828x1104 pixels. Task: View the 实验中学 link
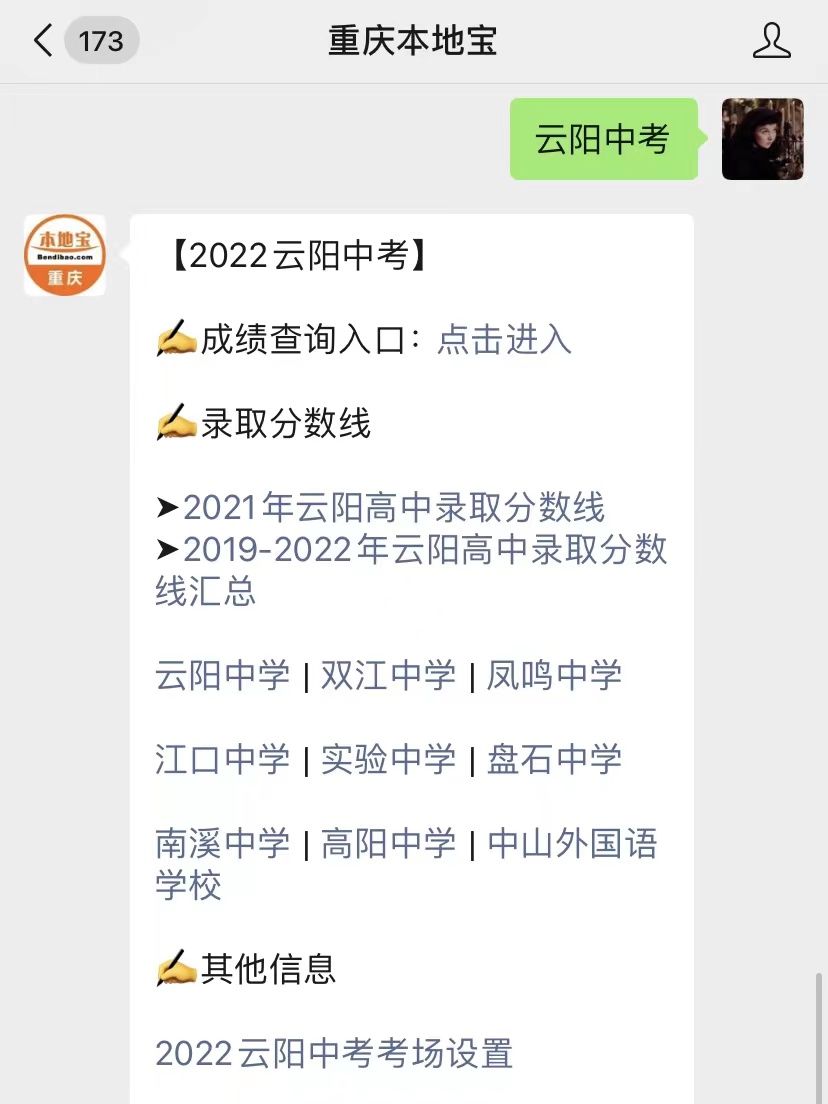(x=388, y=759)
